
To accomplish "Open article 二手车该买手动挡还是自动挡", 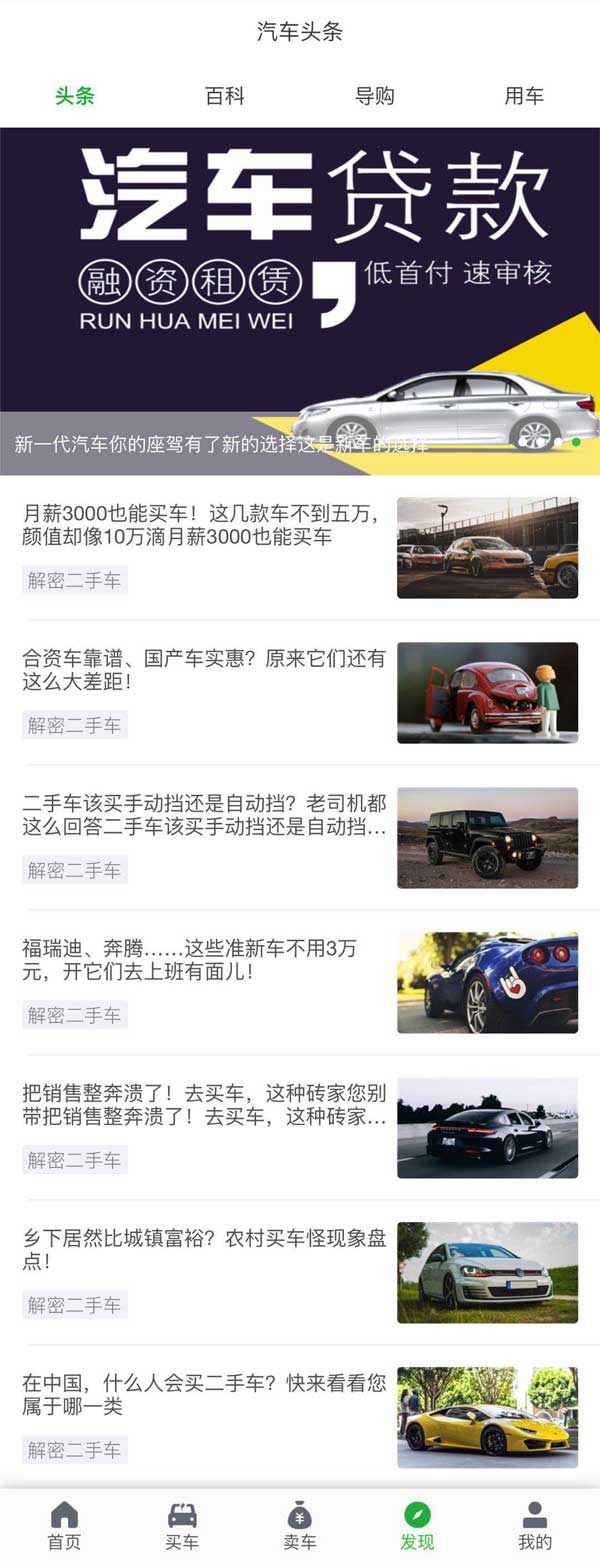I will (204, 816).
